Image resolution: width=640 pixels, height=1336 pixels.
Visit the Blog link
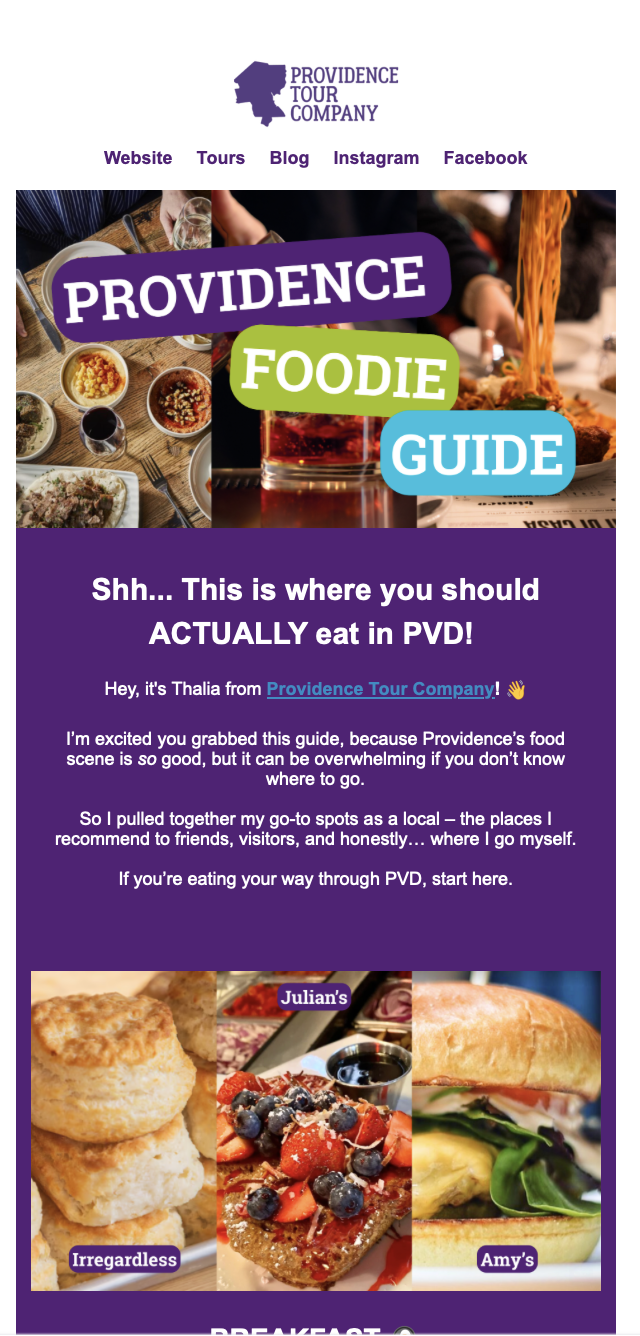289,158
